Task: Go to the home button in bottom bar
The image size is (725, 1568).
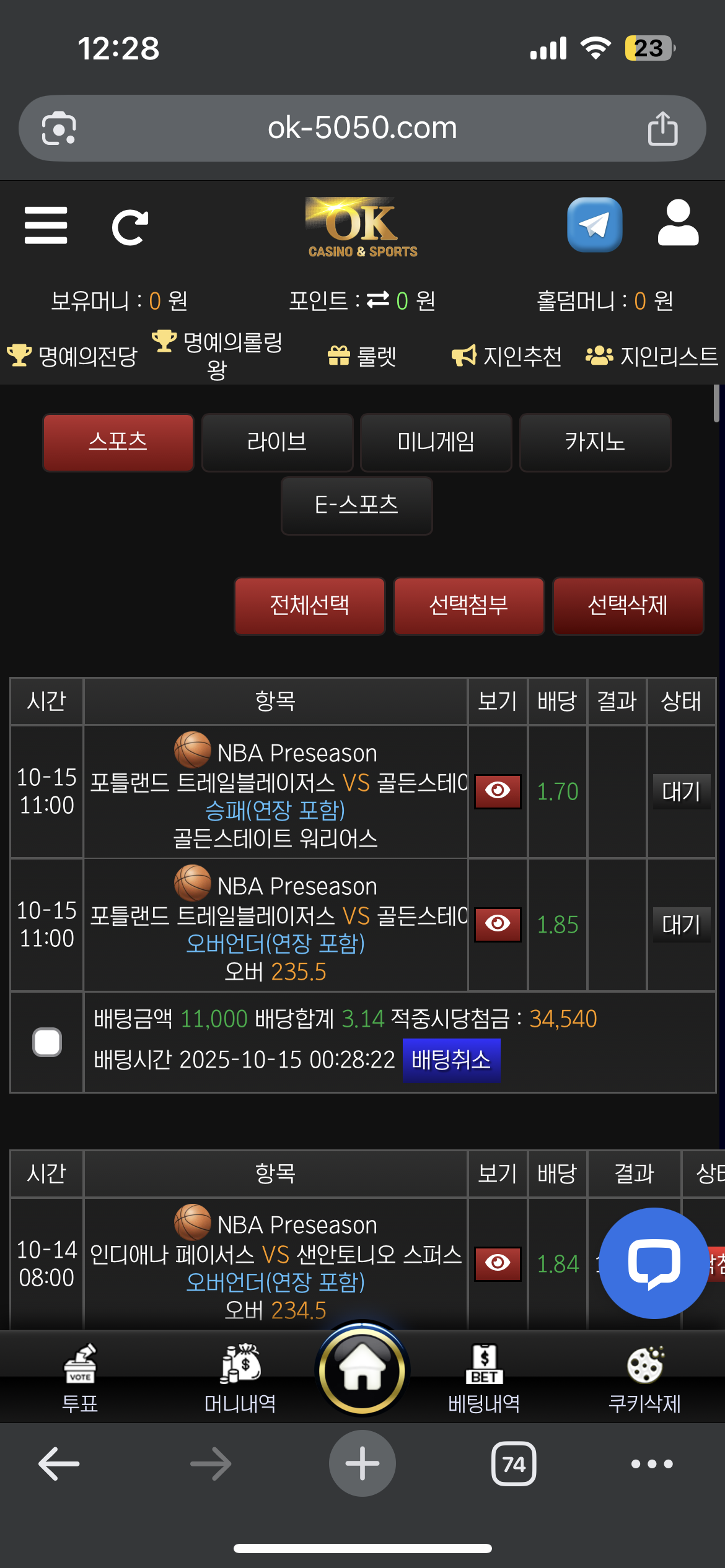Action: tap(362, 1370)
